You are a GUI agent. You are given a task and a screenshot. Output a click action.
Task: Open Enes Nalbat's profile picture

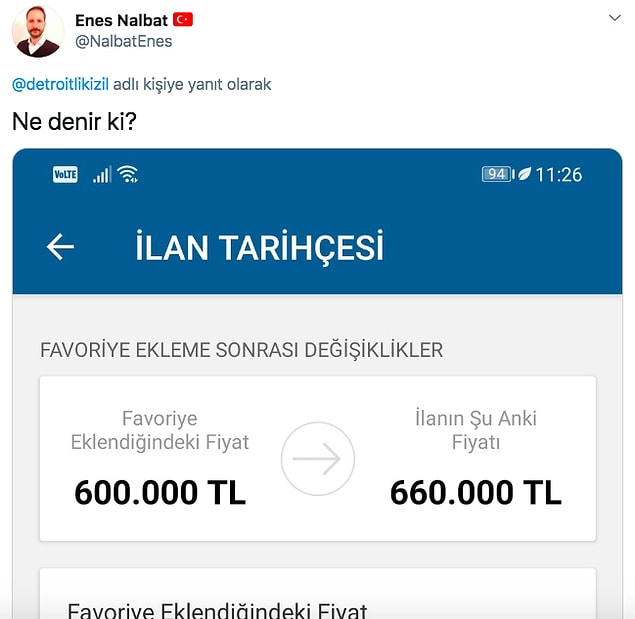38,30
